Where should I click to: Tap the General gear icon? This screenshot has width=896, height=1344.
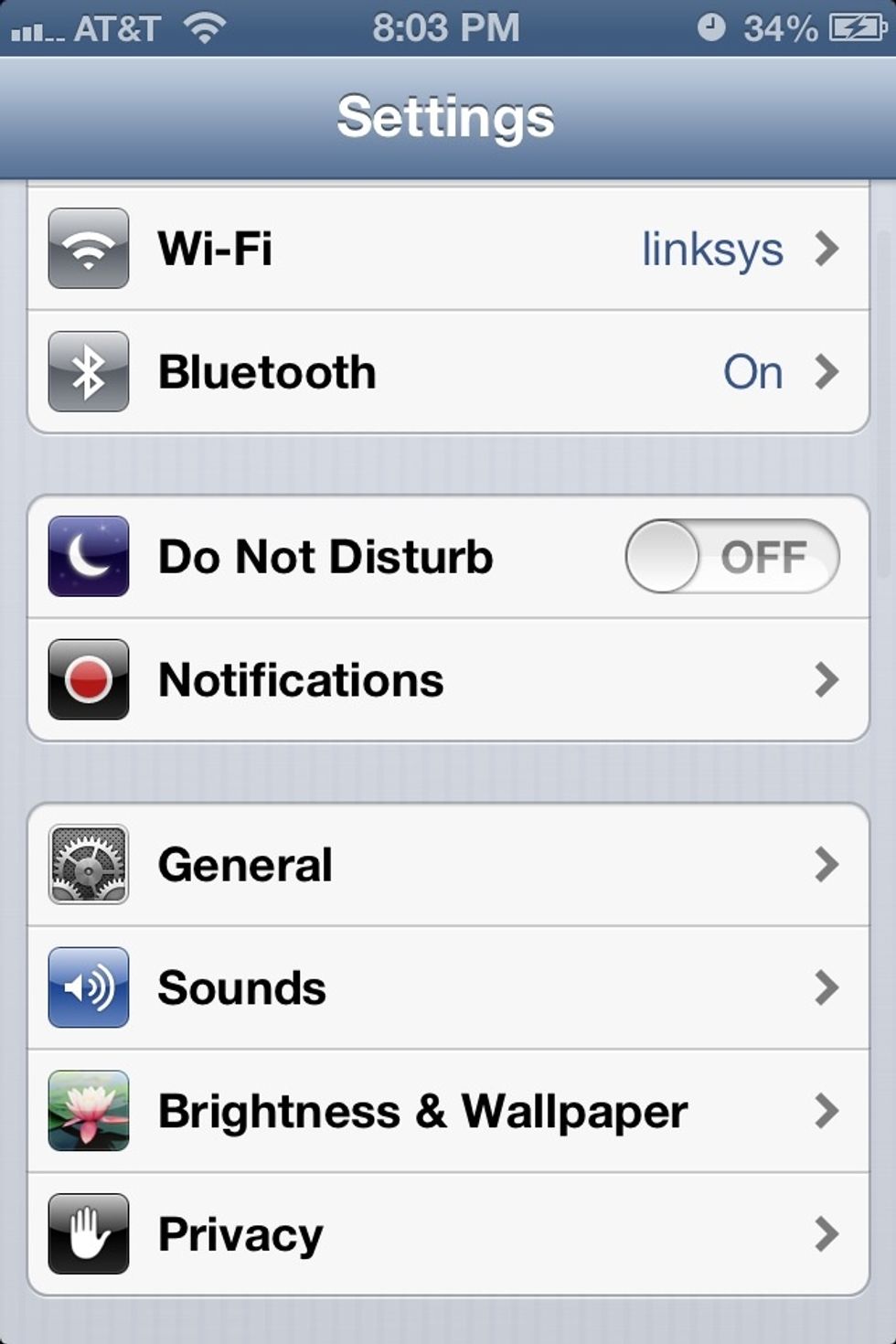(88, 863)
